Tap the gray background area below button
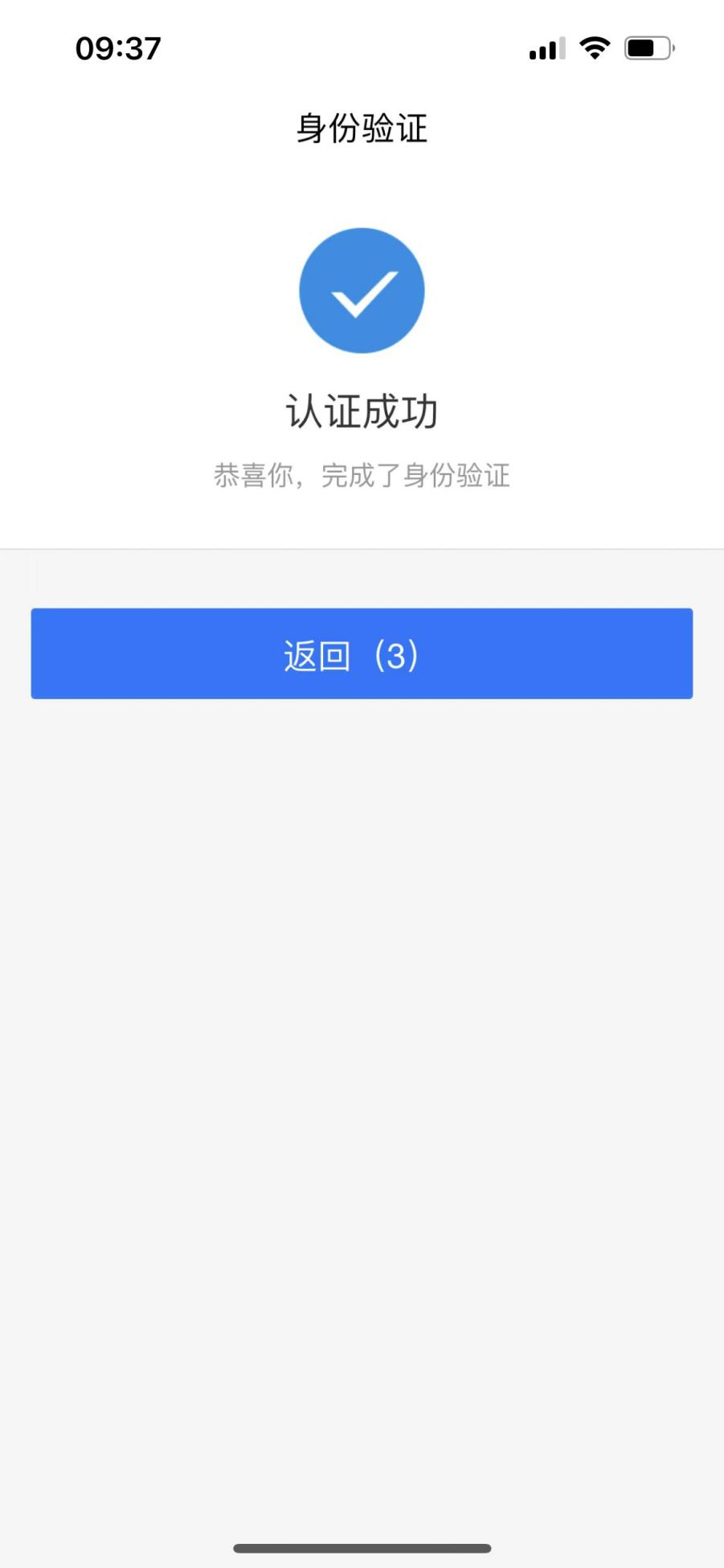 (x=362, y=1045)
